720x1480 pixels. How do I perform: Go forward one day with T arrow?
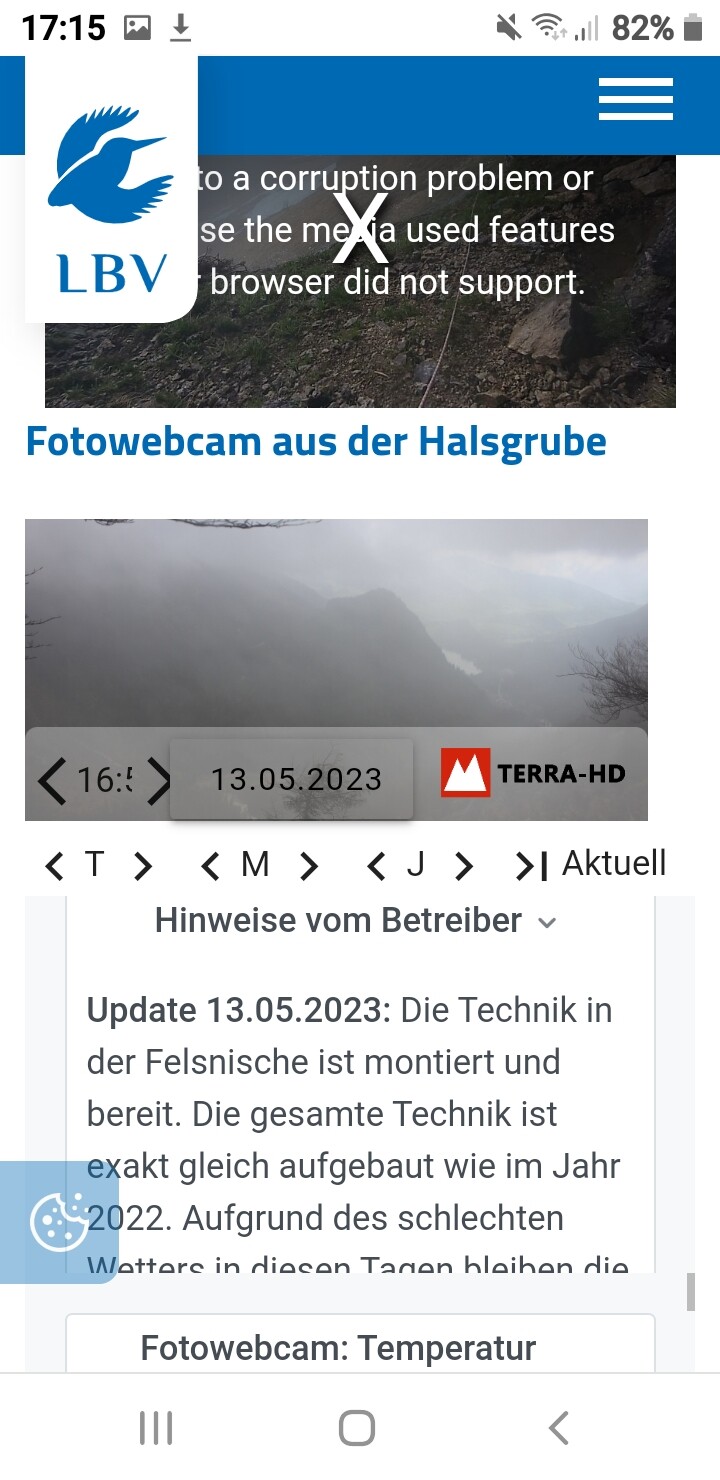pyautogui.click(x=143, y=866)
